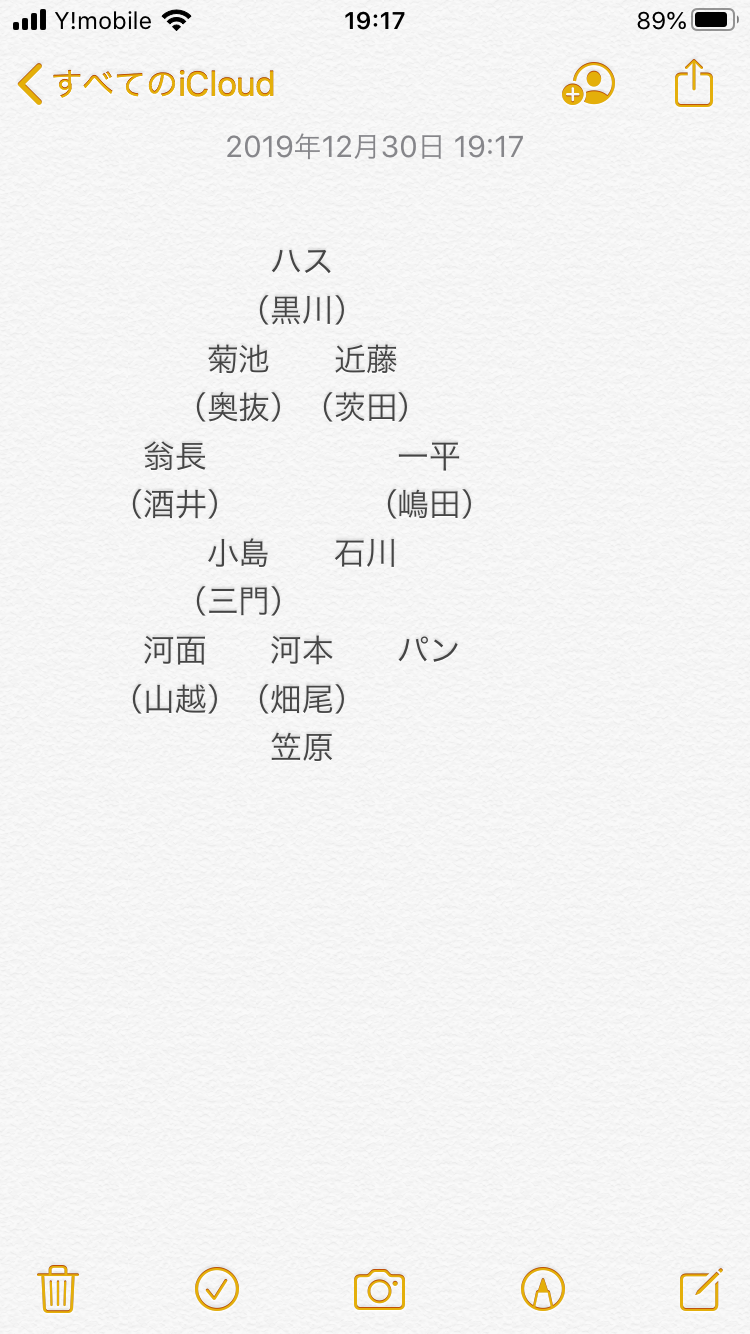Open the markup drawing tool
The width and height of the screenshot is (750, 1334).
(x=542, y=1288)
